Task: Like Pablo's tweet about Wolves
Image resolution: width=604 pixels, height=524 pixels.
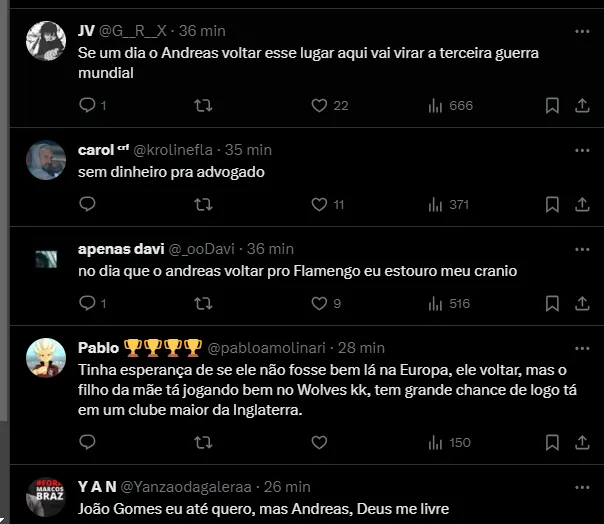Action: (320, 442)
